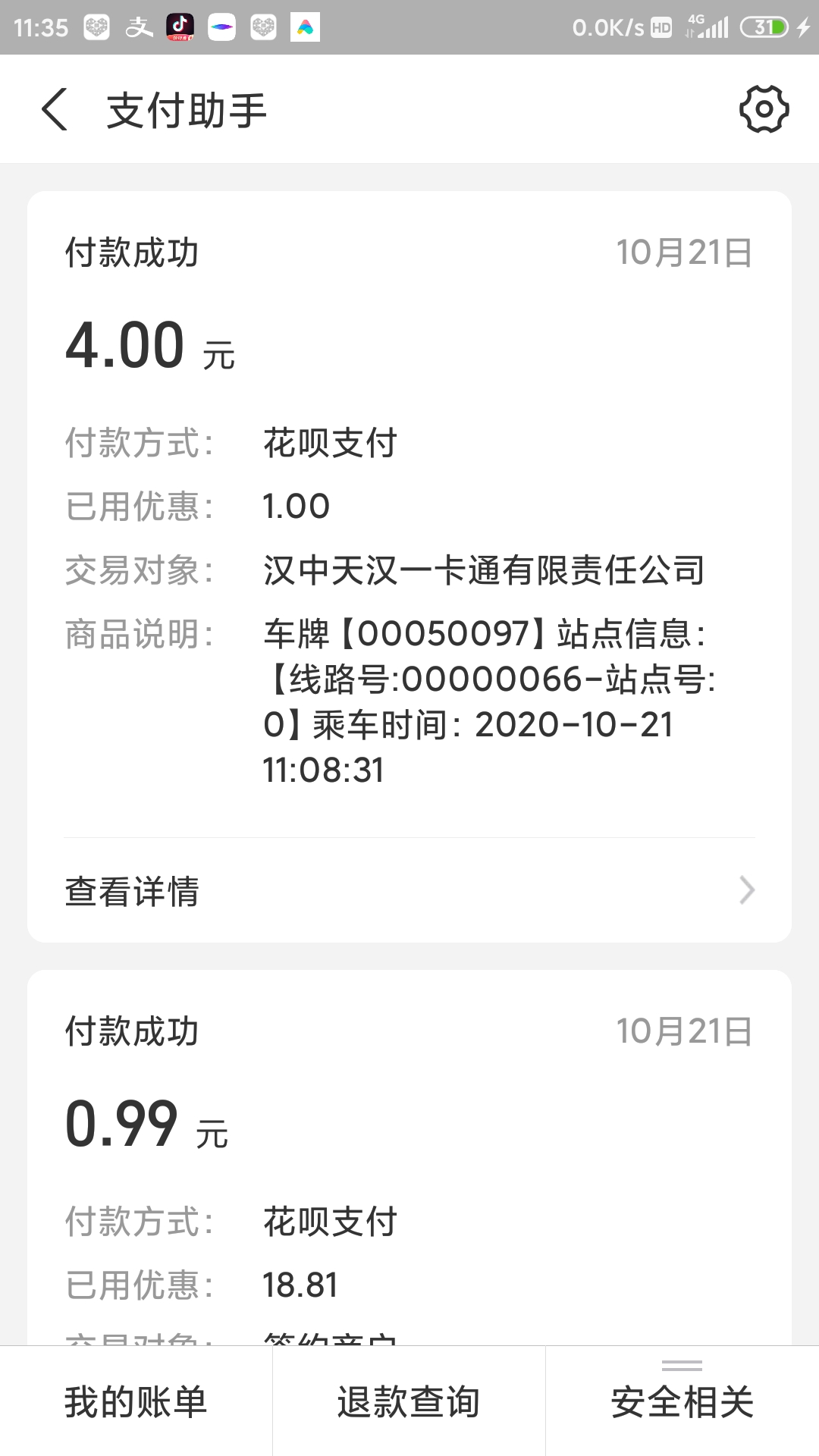Viewport: 819px width, 1456px height.
Task: Go back from 支付助手
Action: point(55,110)
